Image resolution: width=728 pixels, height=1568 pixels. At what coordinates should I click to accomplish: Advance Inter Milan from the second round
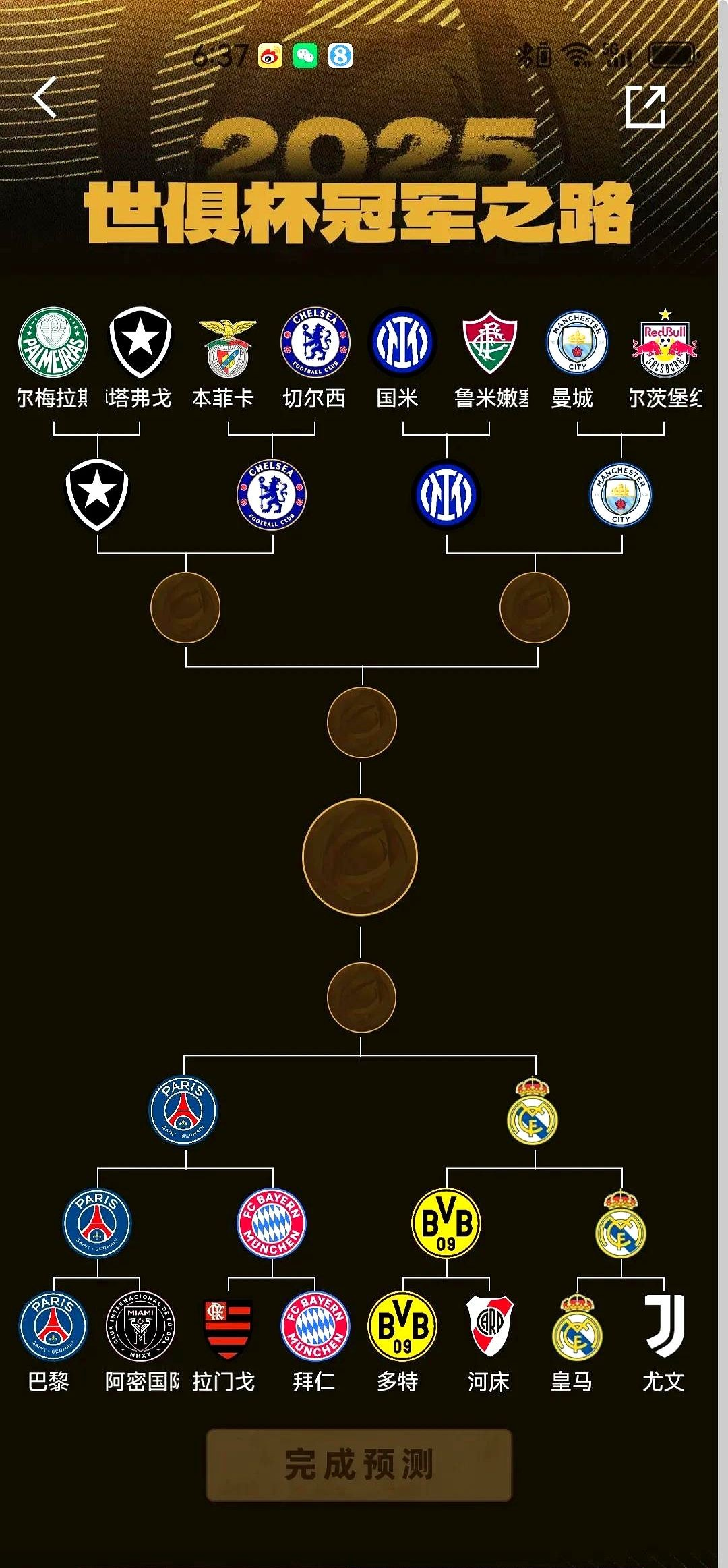pyautogui.click(x=446, y=495)
